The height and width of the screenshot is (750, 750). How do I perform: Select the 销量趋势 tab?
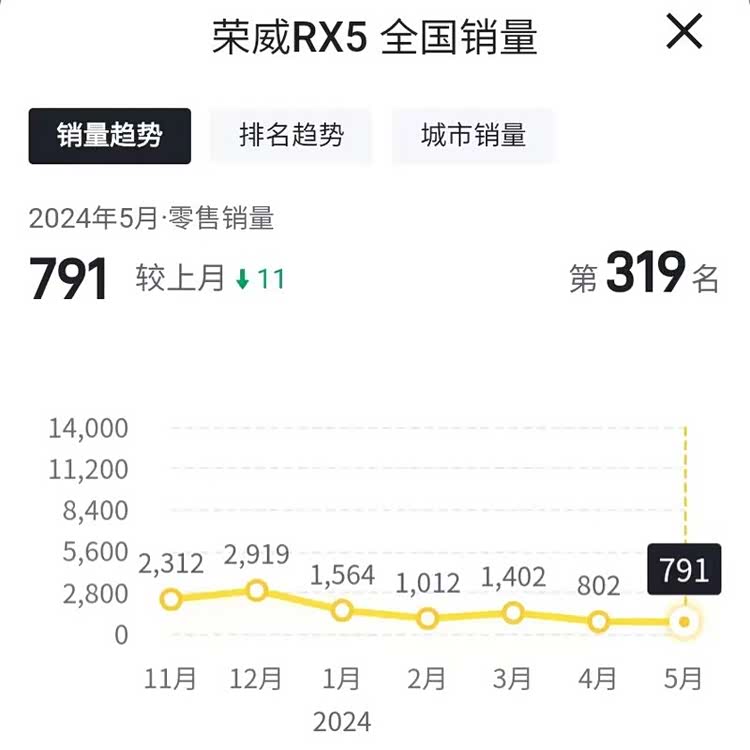coord(109,135)
